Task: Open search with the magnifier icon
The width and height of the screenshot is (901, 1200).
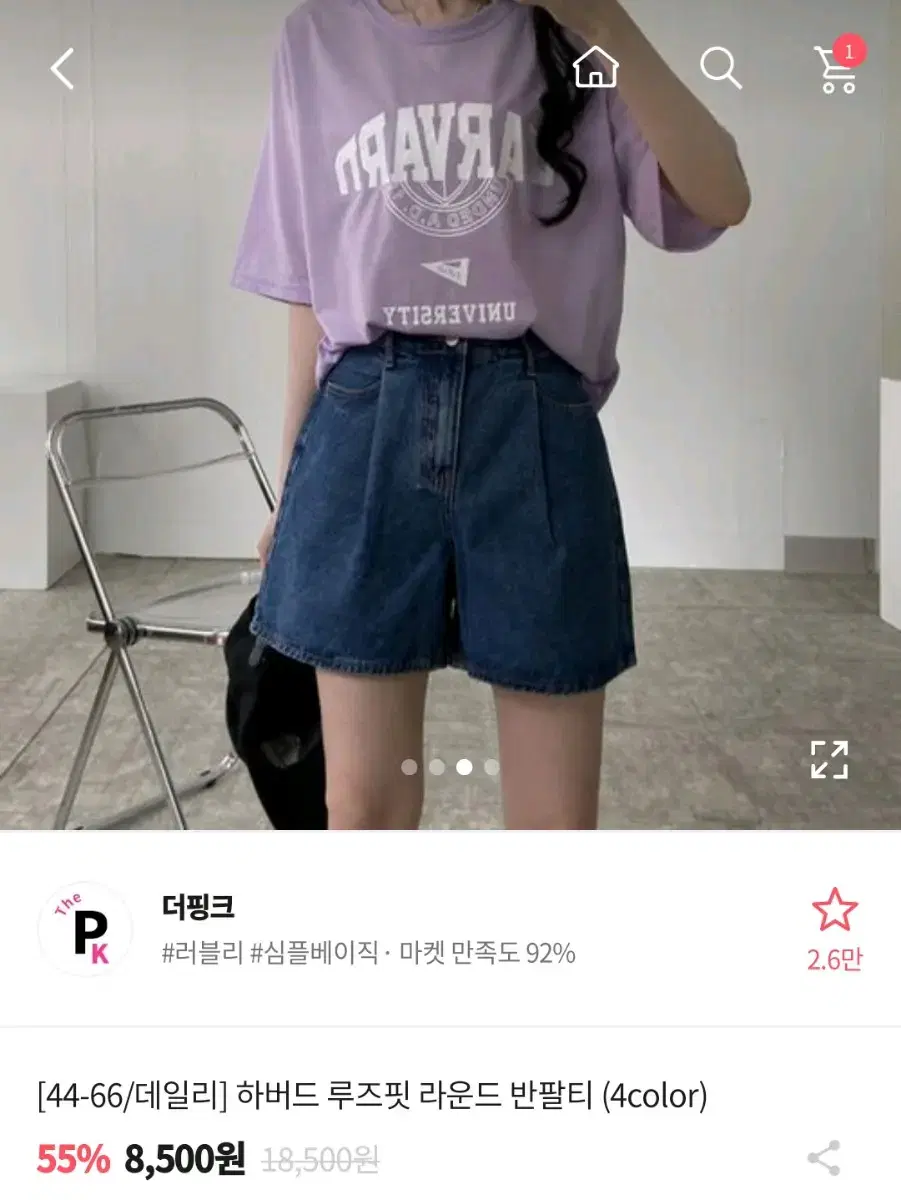Action: 720,68
